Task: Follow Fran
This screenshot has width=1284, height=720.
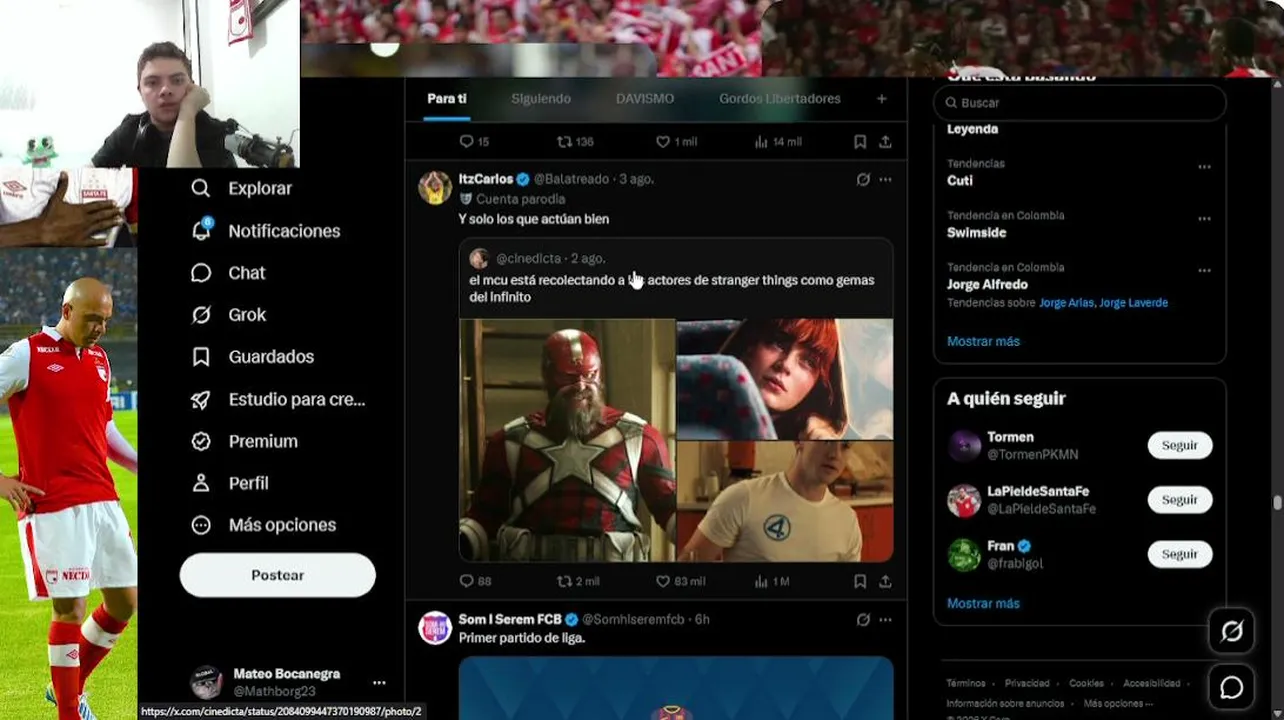Action: 1179,554
